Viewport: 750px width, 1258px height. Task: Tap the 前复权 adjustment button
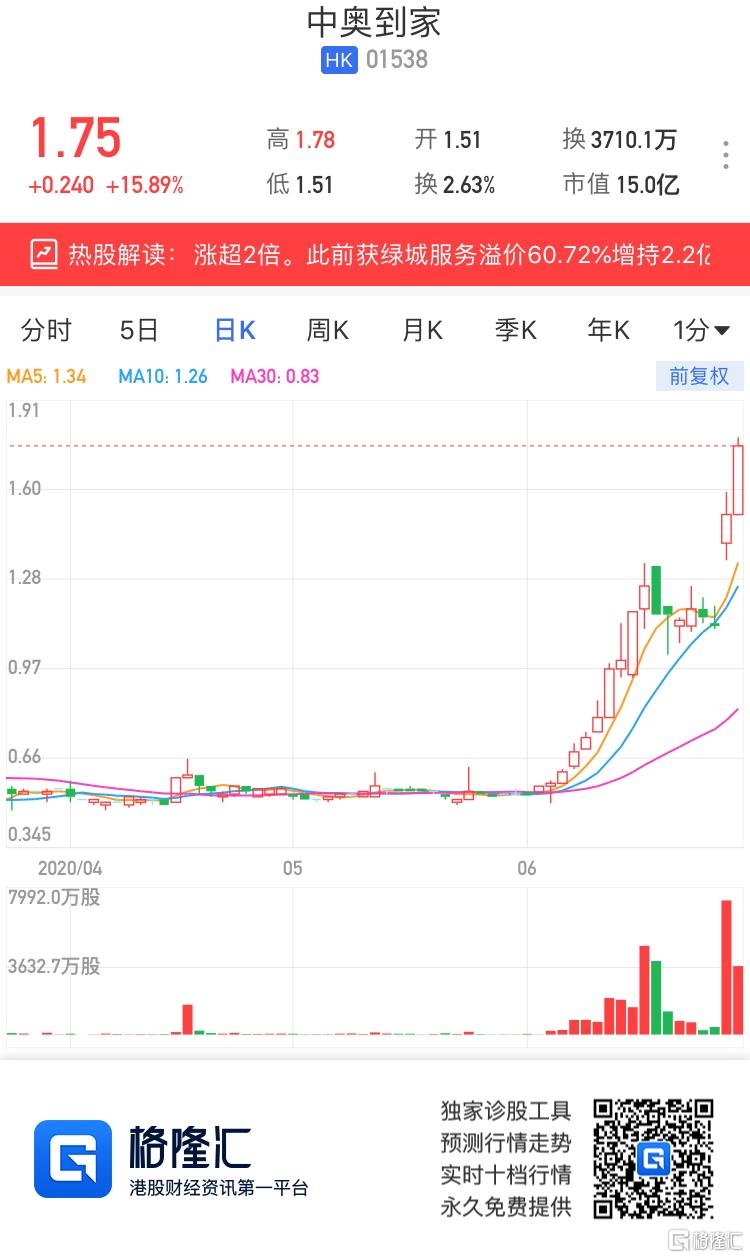[699, 376]
